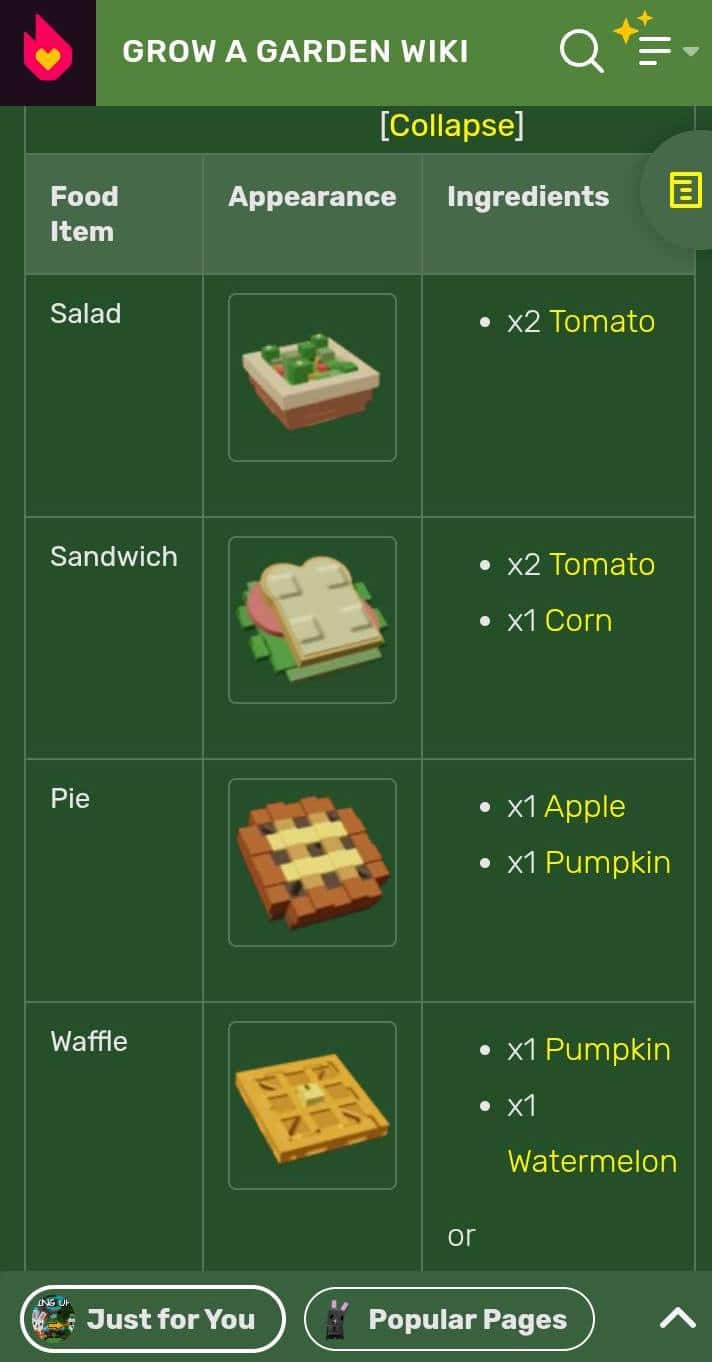Open the wiki search

coord(581,51)
